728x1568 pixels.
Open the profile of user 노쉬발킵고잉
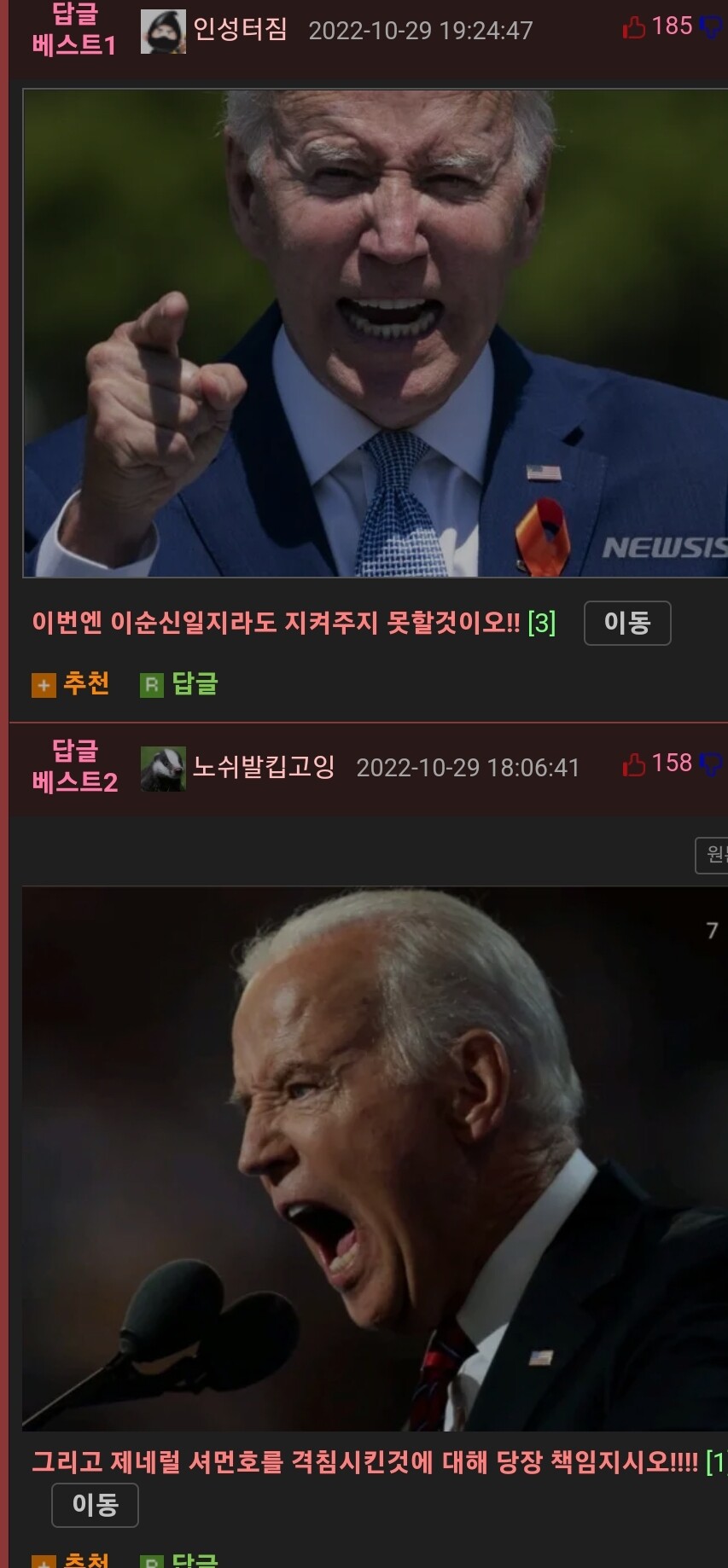(263, 767)
